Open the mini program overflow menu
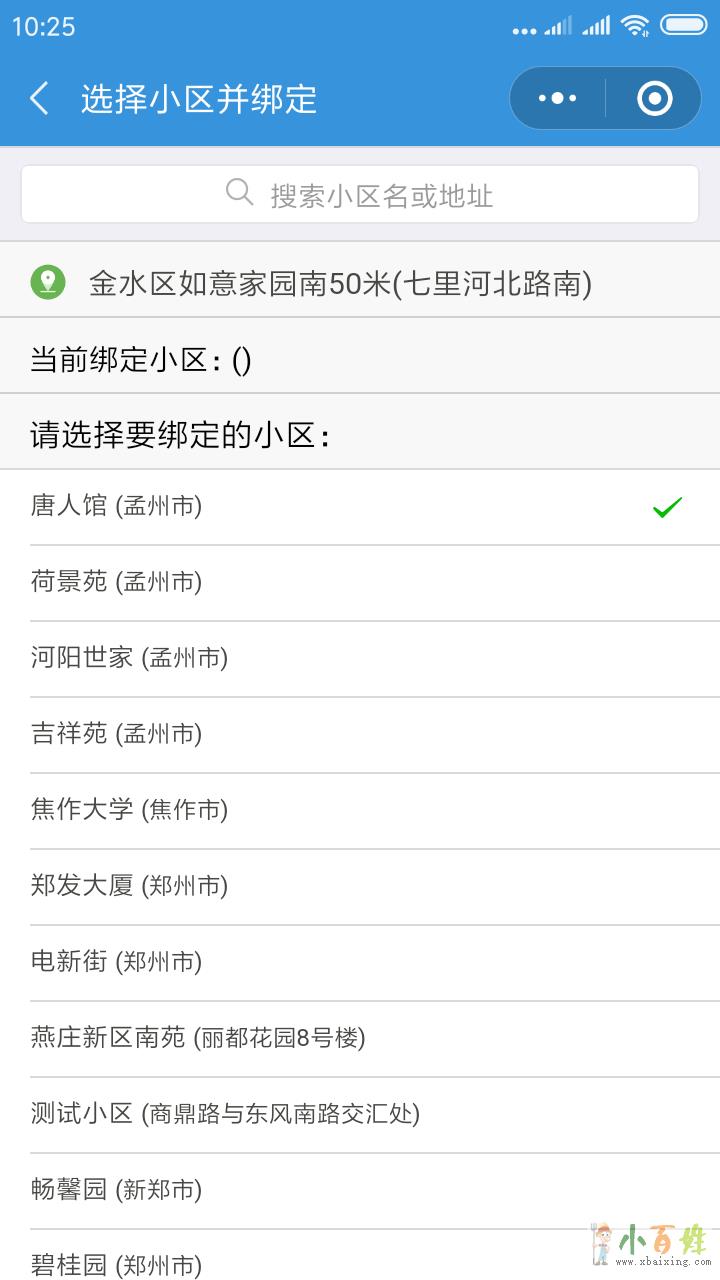This screenshot has width=720, height=1280. (x=558, y=98)
